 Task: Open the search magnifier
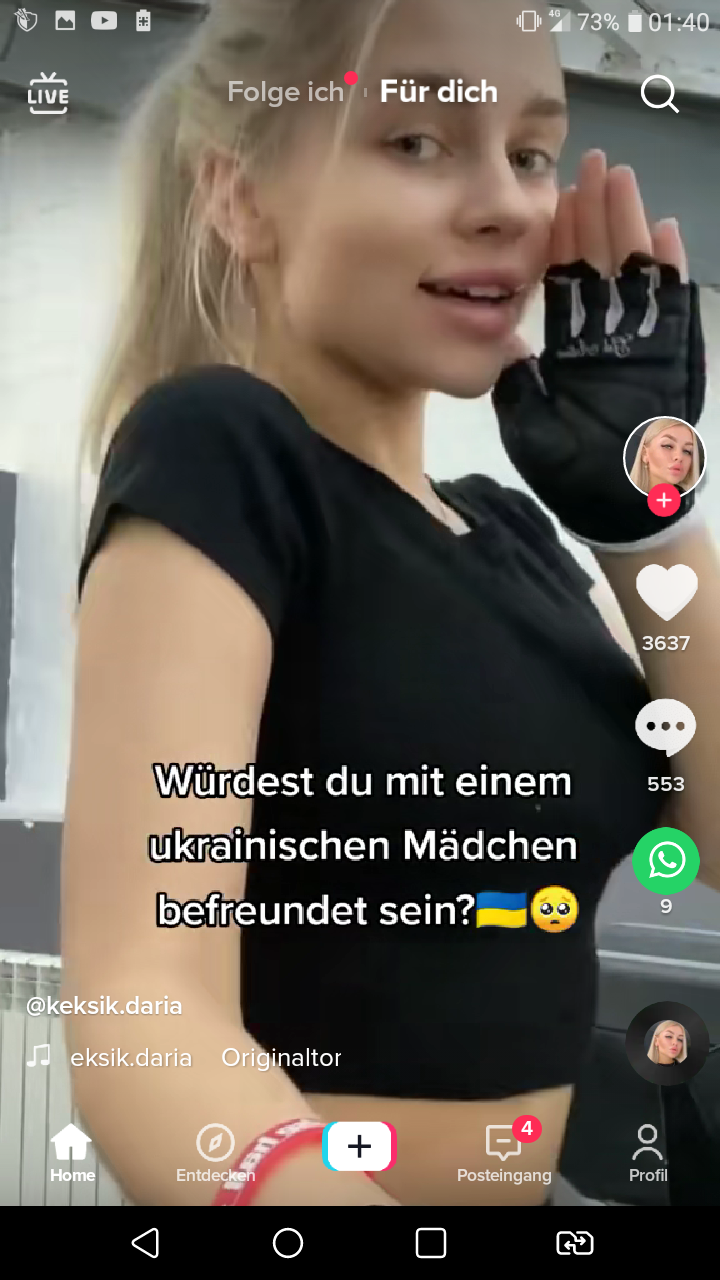(660, 94)
